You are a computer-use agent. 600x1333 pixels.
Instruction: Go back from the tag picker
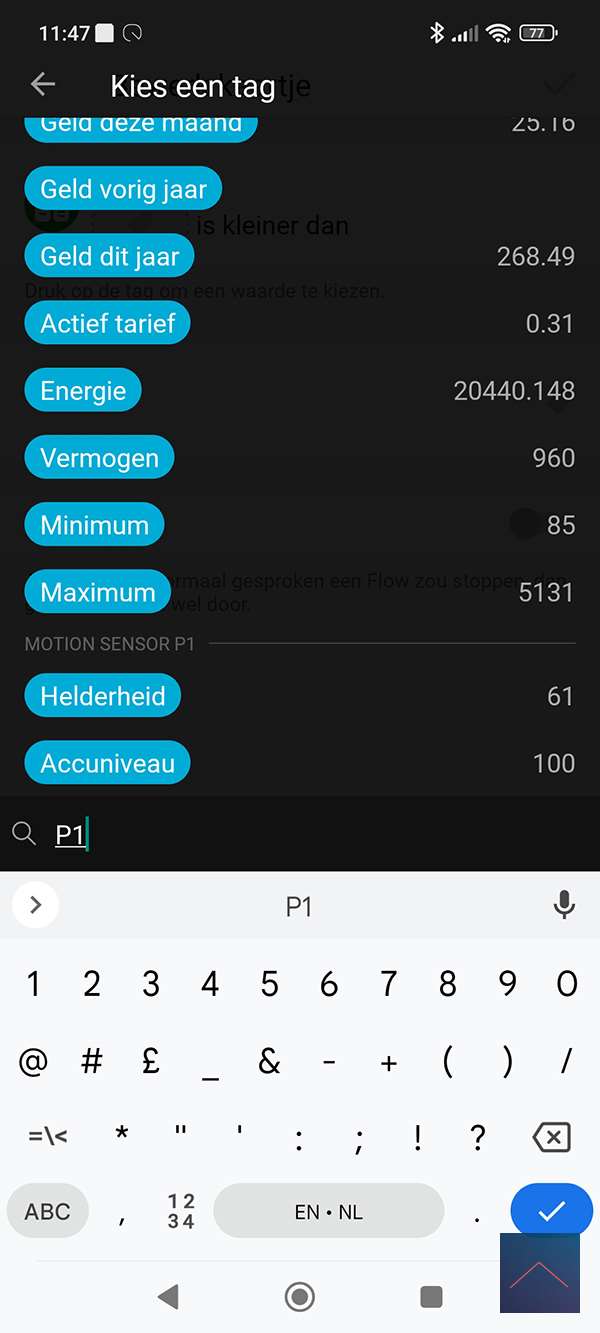pyautogui.click(x=43, y=85)
